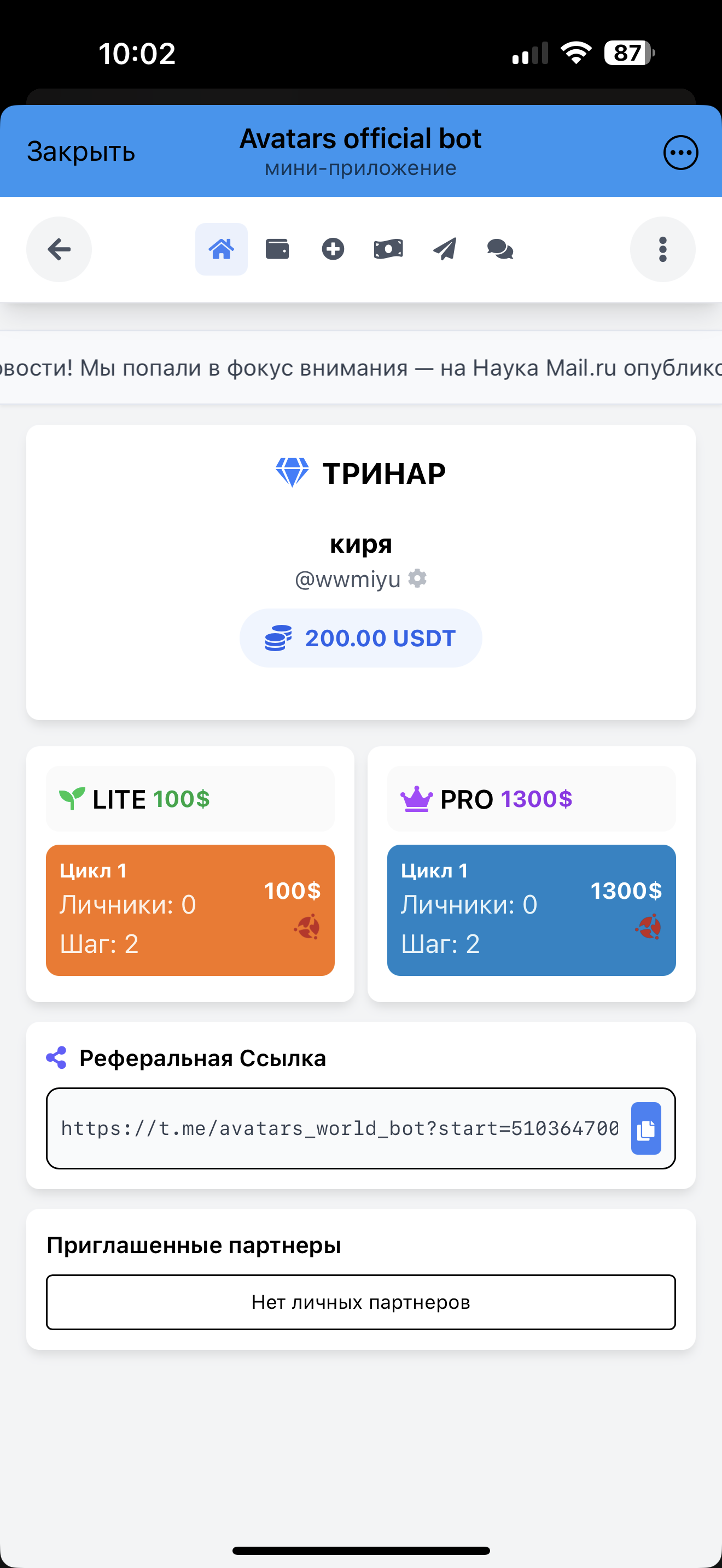Open the money bill toolbar icon

(x=388, y=249)
